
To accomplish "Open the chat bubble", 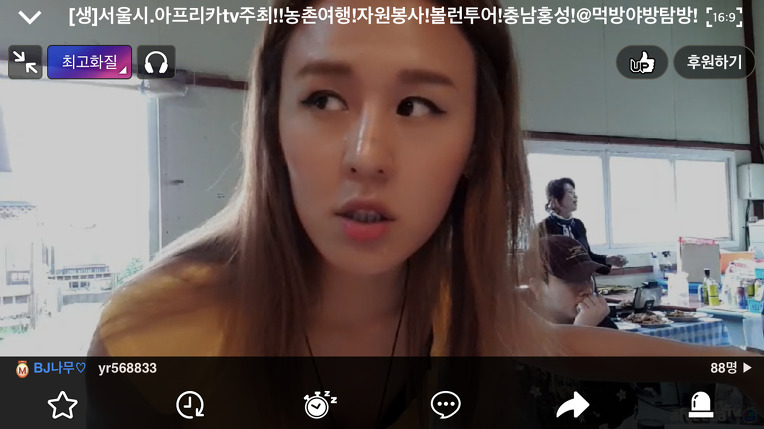I will pyautogui.click(x=445, y=404).
